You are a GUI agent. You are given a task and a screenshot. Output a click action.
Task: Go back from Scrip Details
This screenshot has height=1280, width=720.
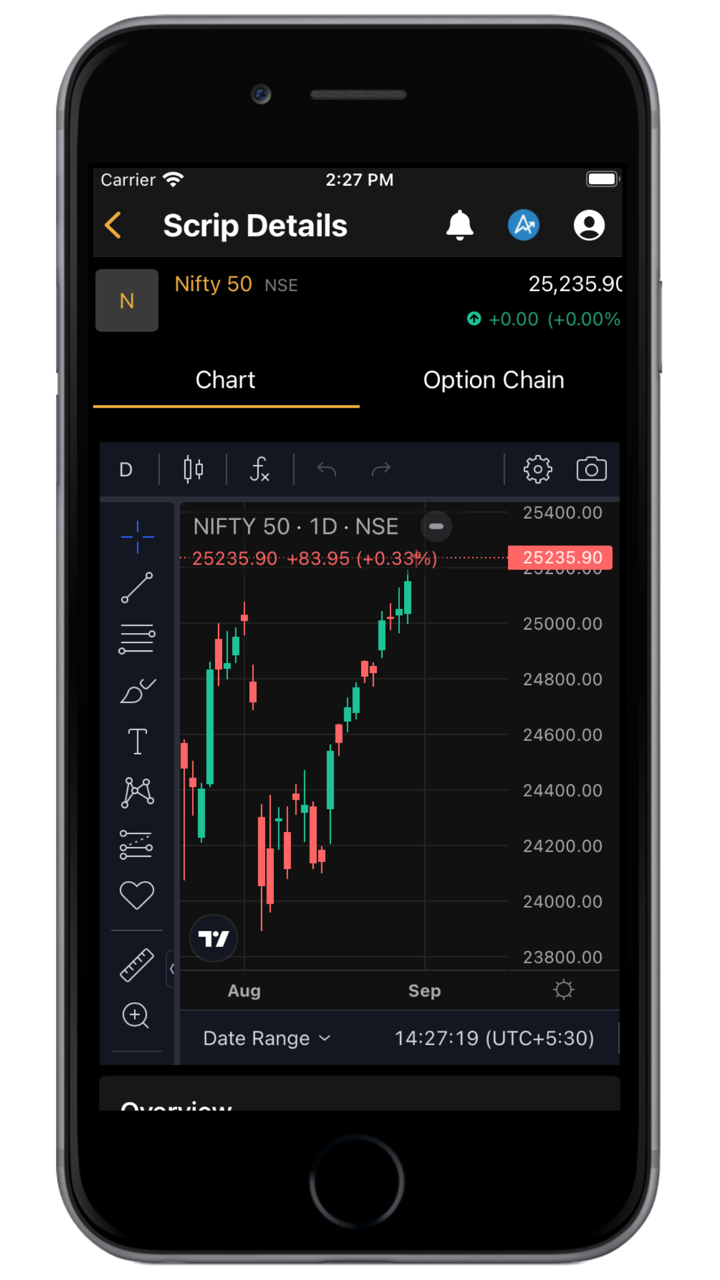[114, 226]
